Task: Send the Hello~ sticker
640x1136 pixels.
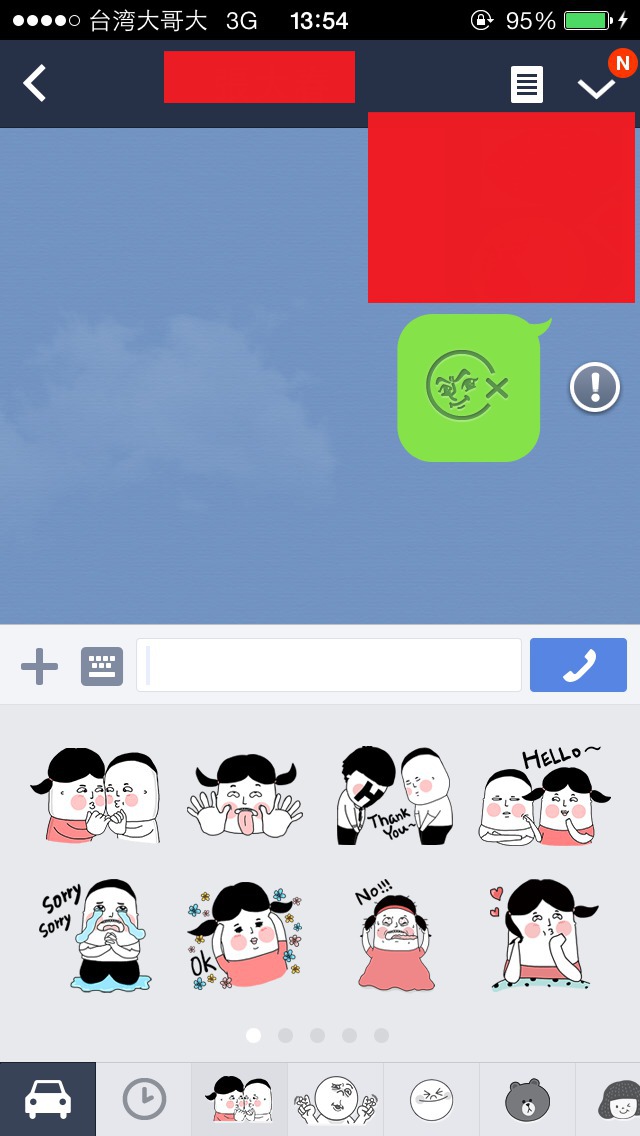Action: point(544,796)
